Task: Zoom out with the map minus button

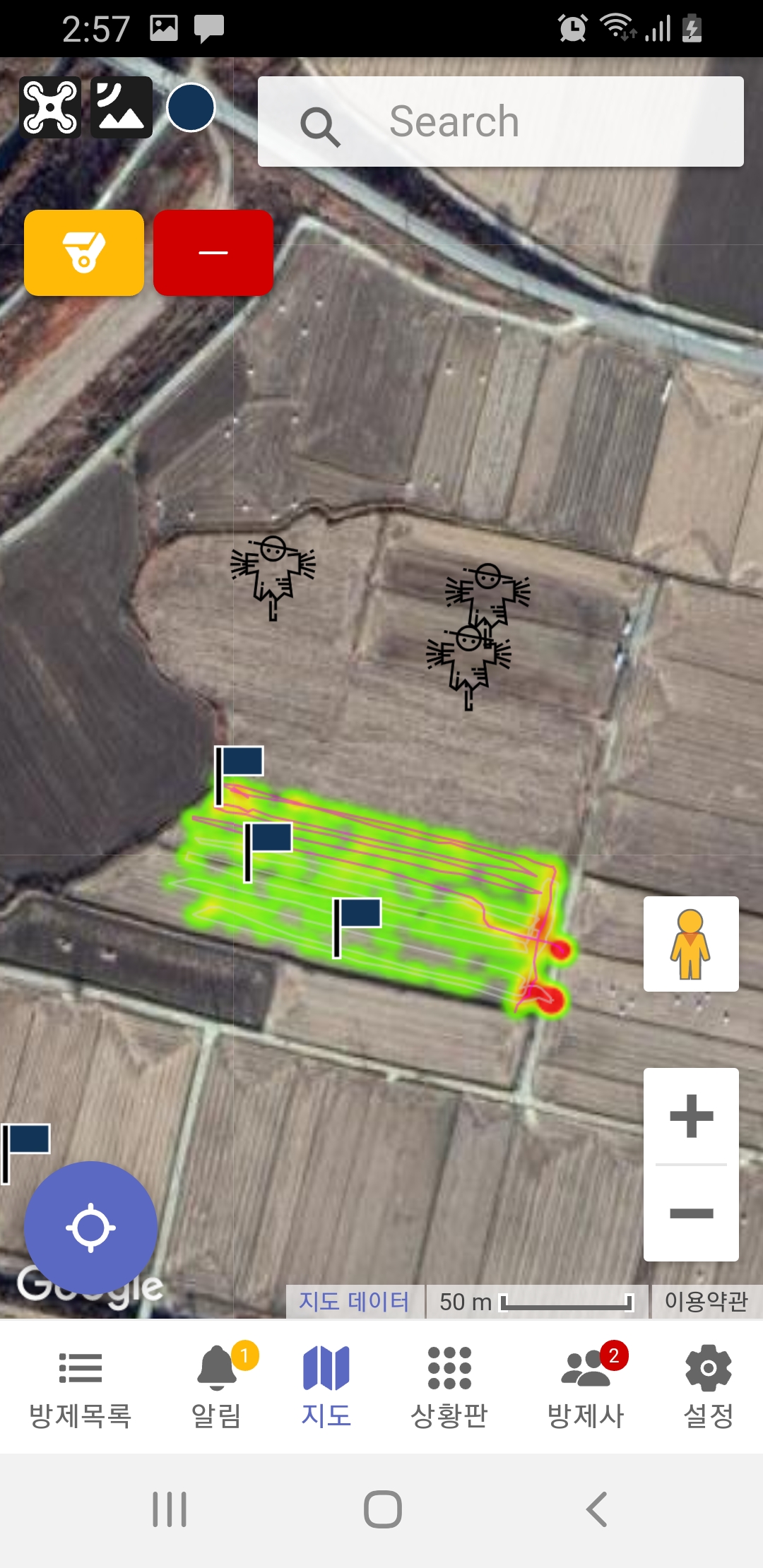Action: tap(691, 1213)
